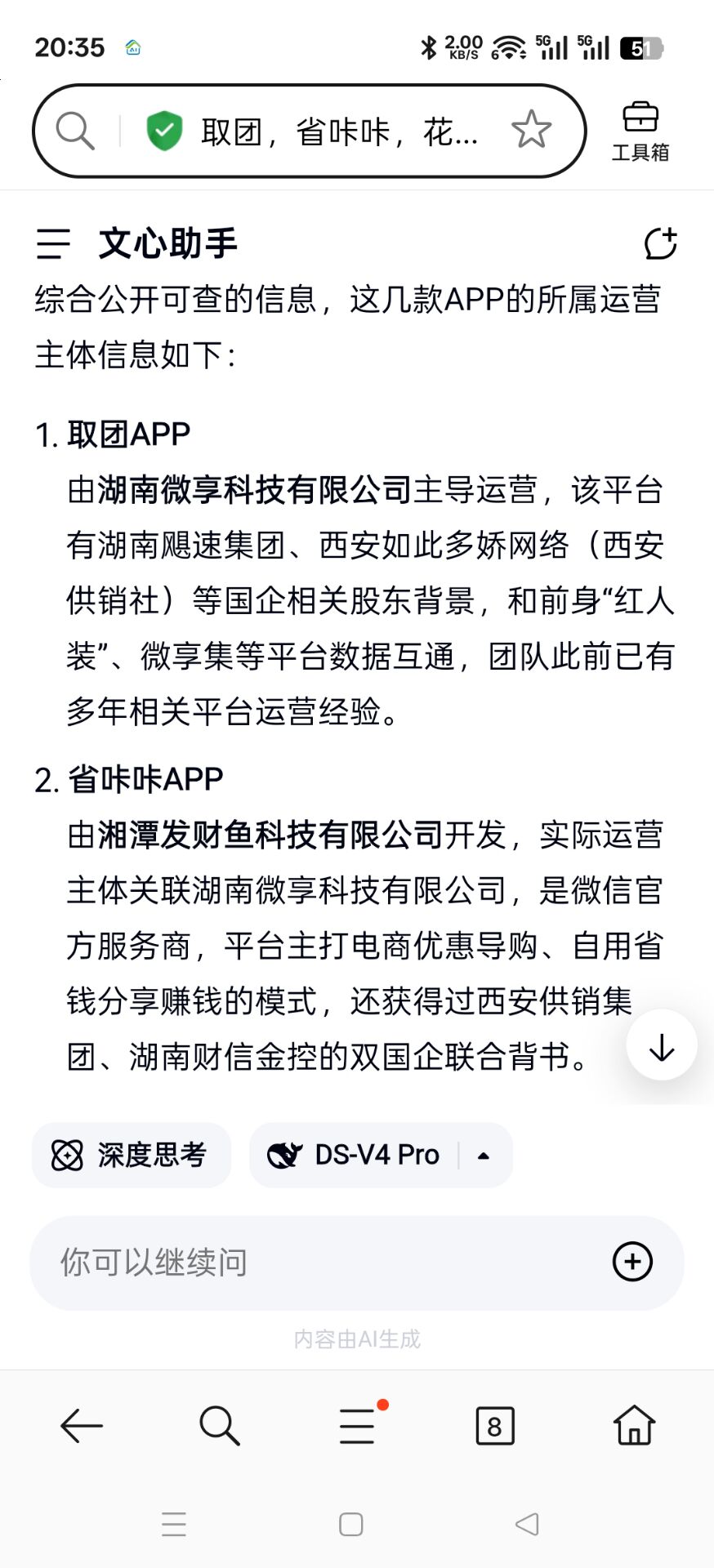Open the address bar text 取团，省咔咔
The image size is (714, 1568).
point(339,131)
